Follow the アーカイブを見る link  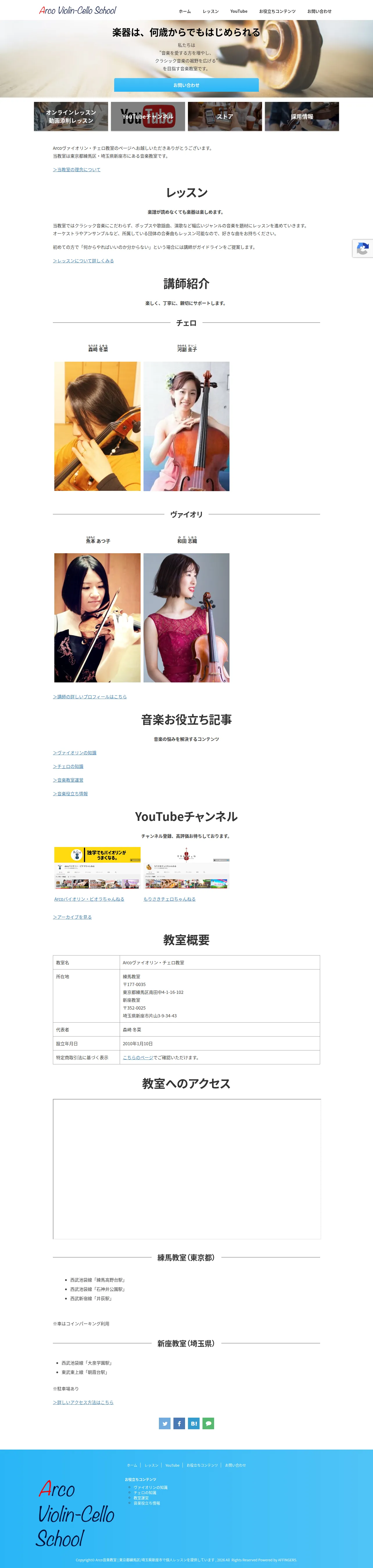point(72,917)
